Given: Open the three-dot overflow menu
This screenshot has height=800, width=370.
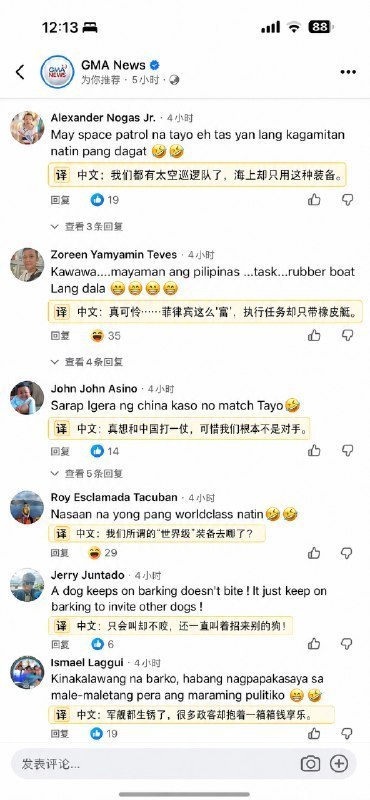Looking at the screenshot, I should [x=348, y=72].
